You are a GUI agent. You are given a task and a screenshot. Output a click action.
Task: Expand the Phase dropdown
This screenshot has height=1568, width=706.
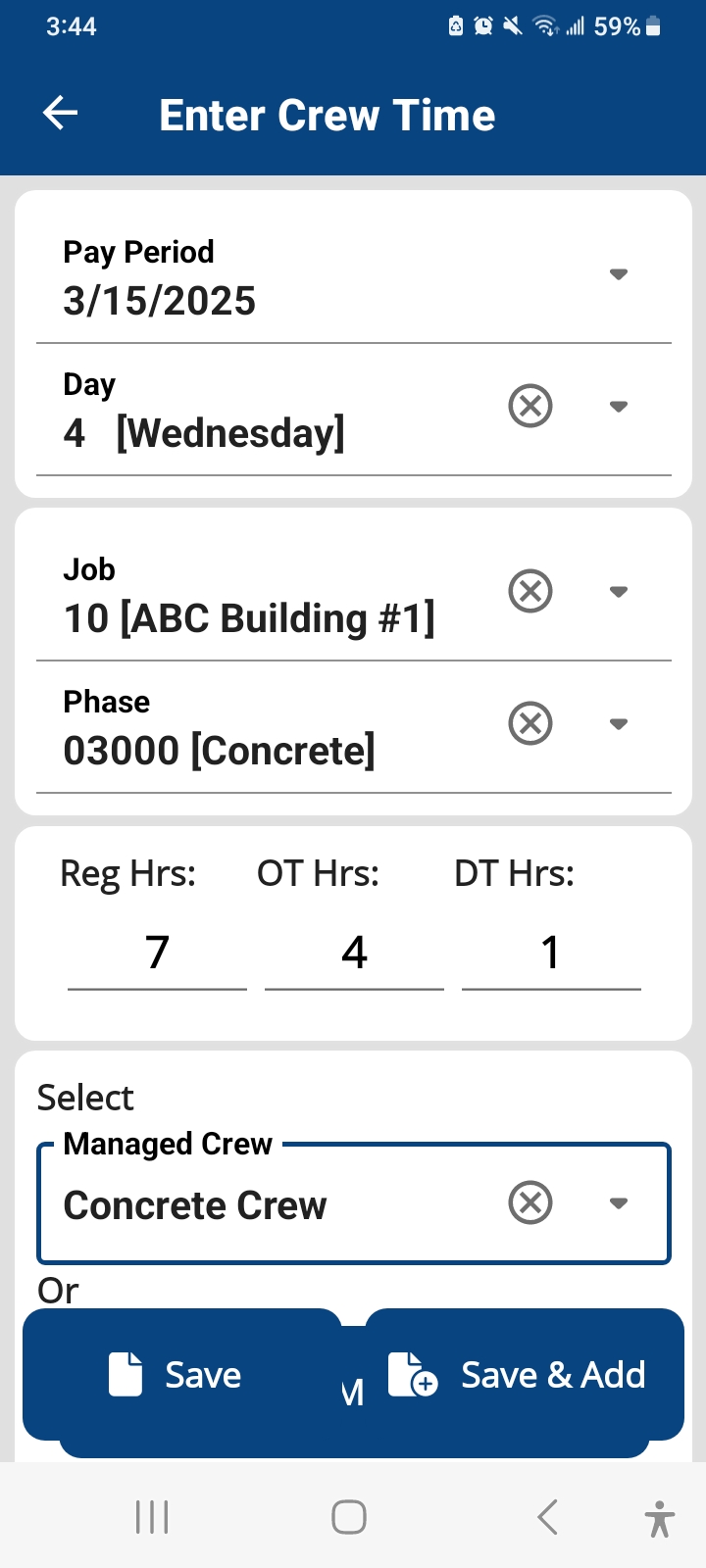618,724
